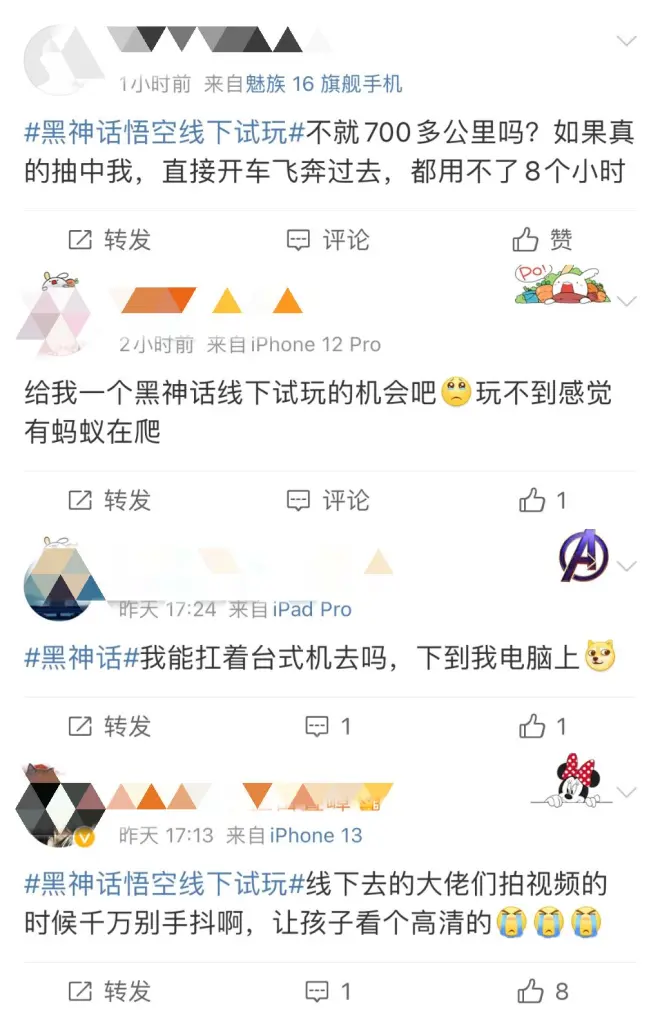This screenshot has height=1011, width=660.
Task: Like the post mentioning 蚂蚁在爬
Action: point(542,500)
